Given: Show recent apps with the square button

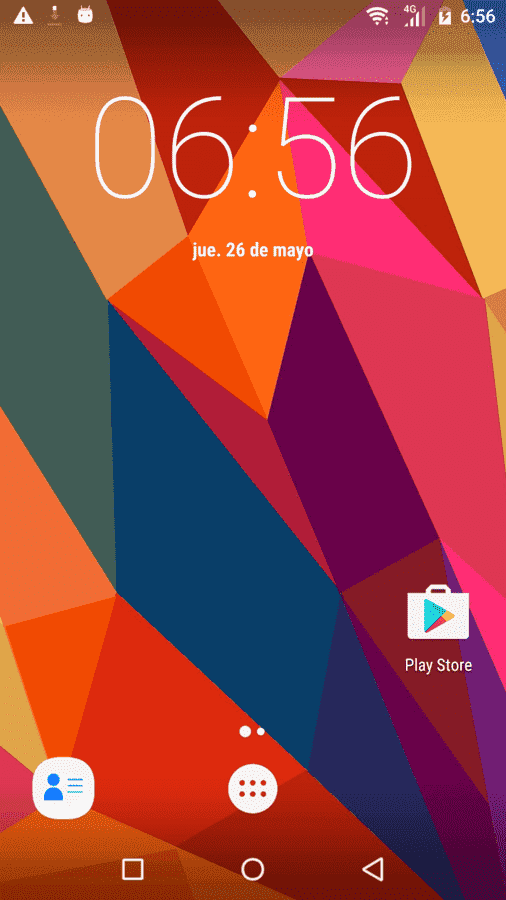Looking at the screenshot, I should click(133, 869).
